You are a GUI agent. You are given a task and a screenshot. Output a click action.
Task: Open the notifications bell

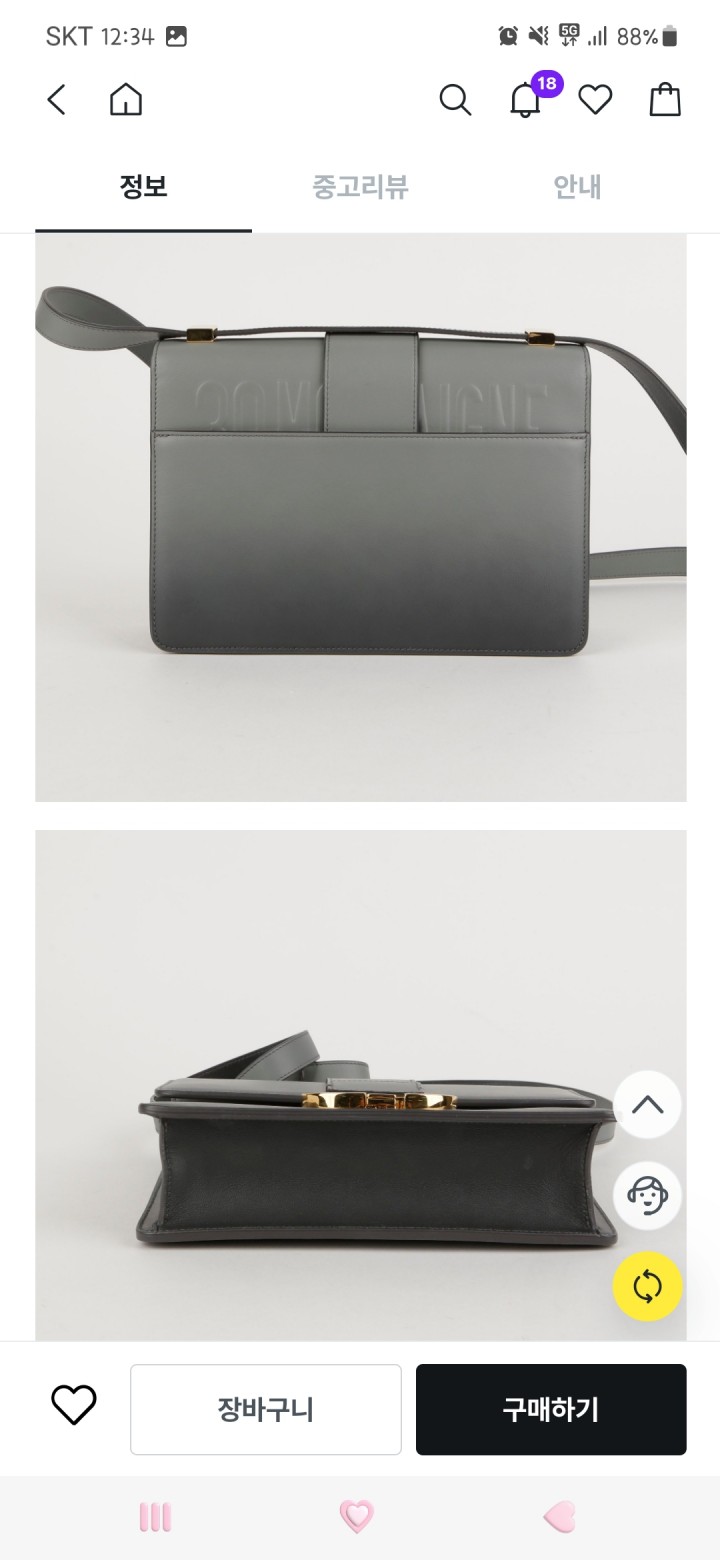click(x=525, y=100)
